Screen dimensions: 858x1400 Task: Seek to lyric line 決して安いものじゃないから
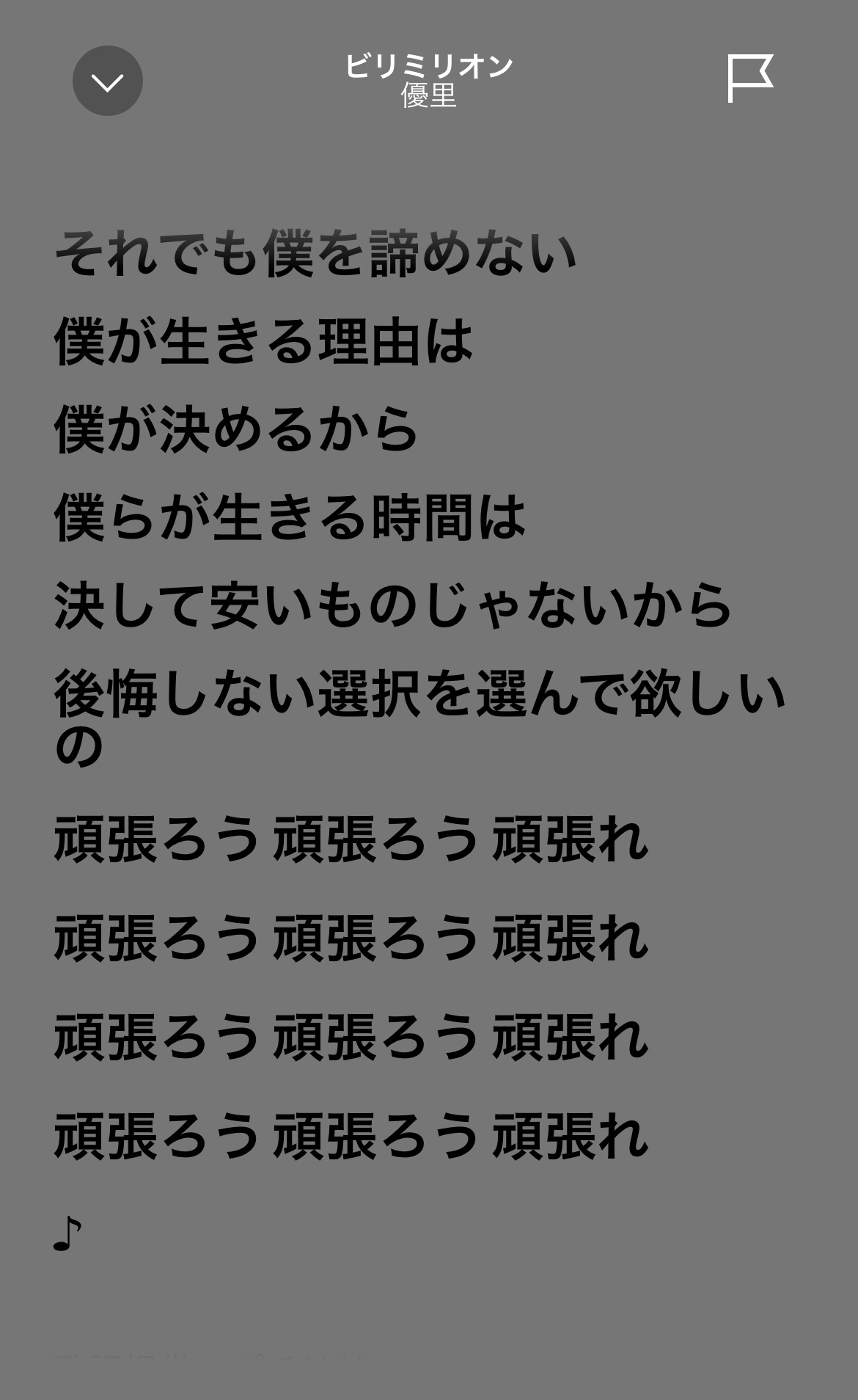(394, 606)
